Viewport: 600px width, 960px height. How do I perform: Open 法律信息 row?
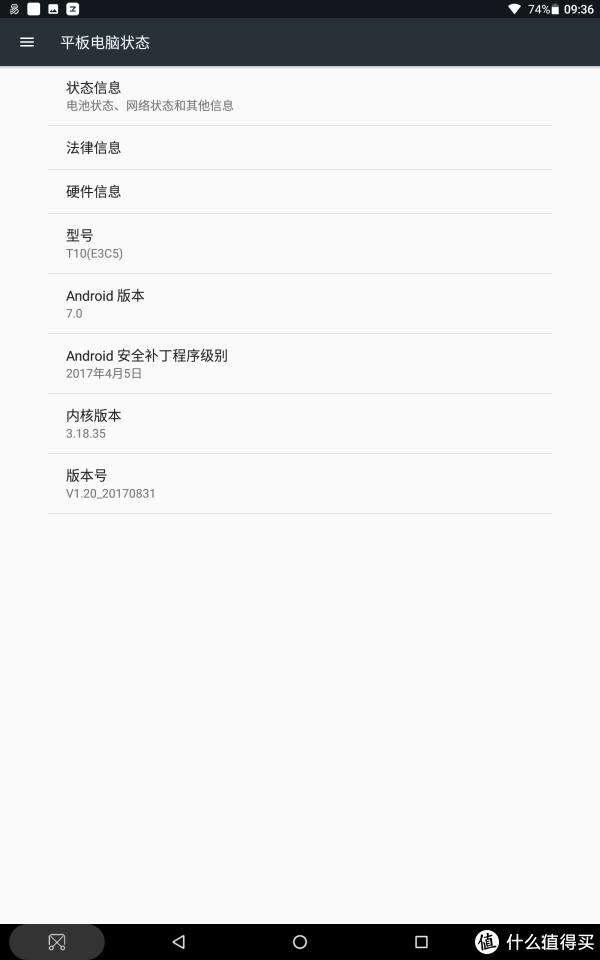300,148
